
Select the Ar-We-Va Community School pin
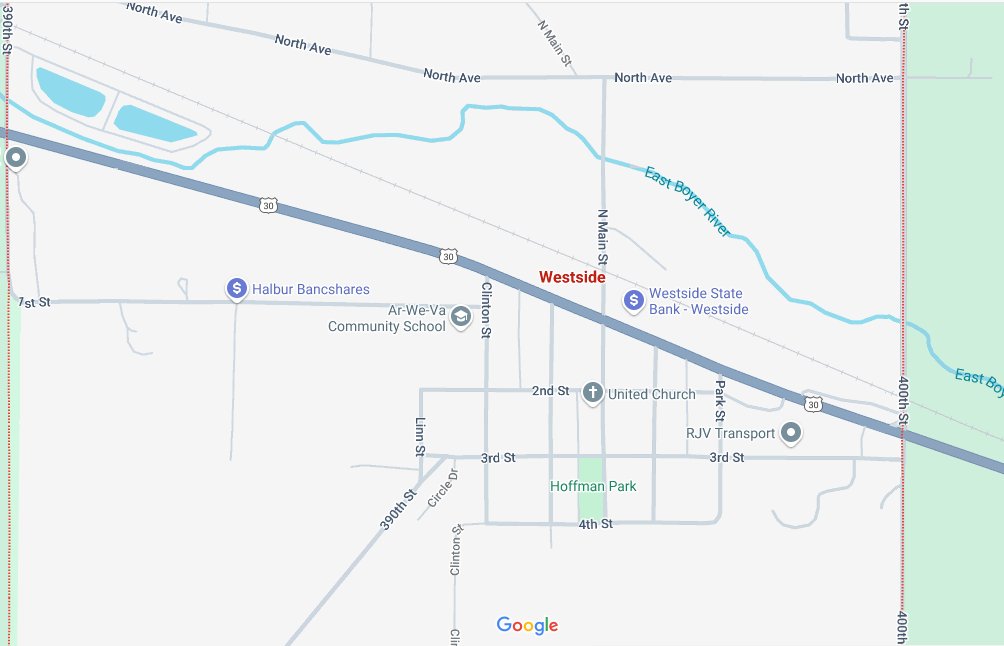pos(461,318)
